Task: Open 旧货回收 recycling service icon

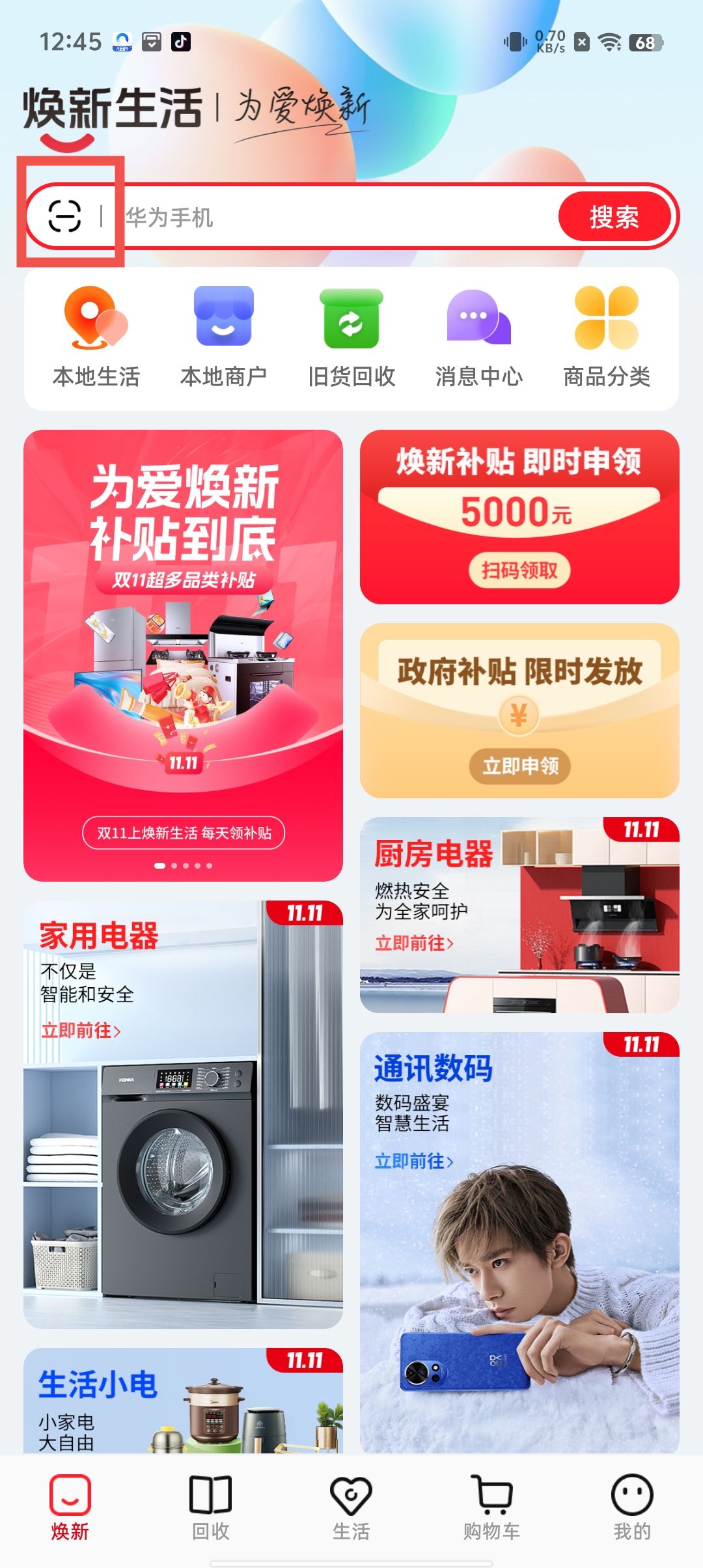Action: [x=350, y=331]
